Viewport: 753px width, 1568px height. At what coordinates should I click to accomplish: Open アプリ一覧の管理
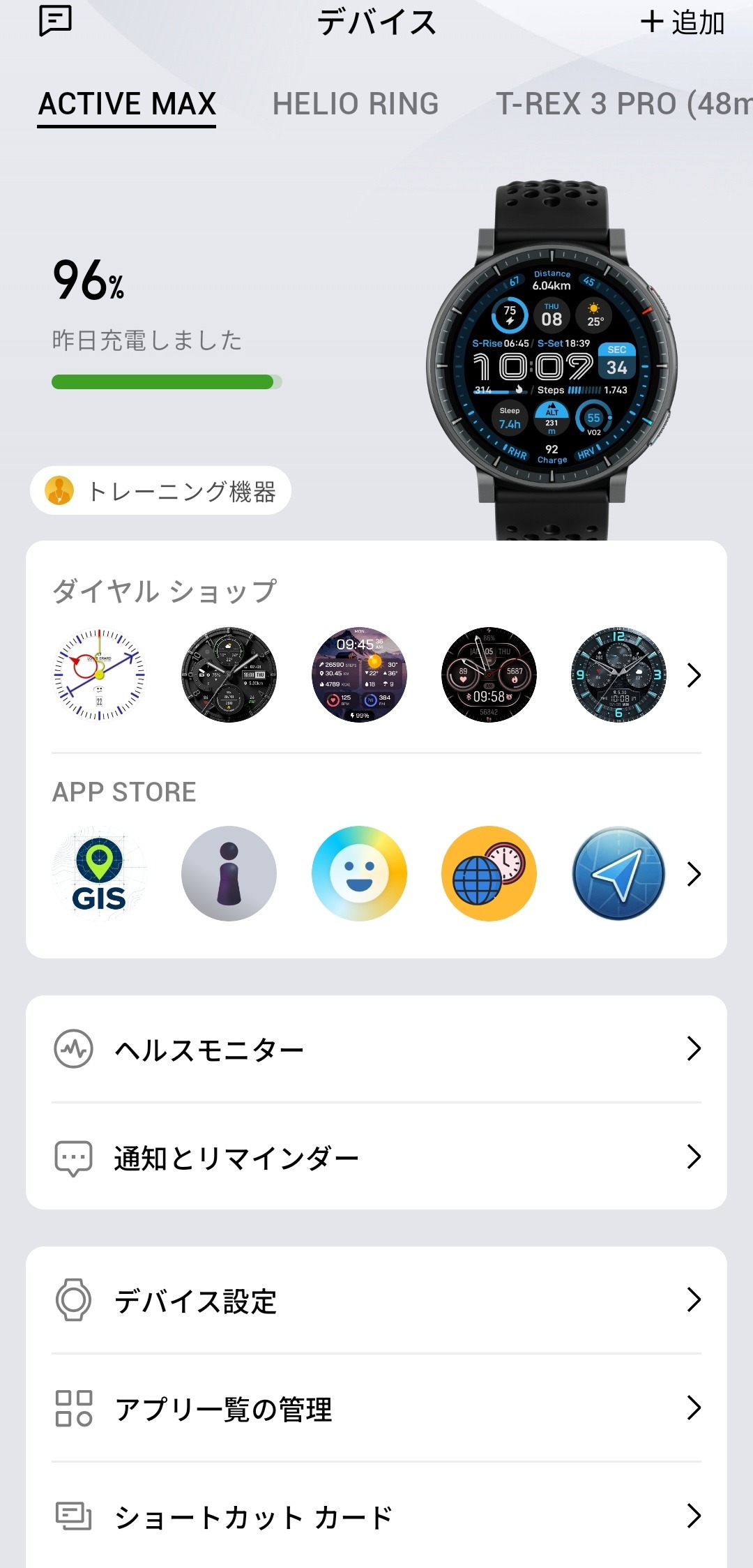pos(376,1408)
